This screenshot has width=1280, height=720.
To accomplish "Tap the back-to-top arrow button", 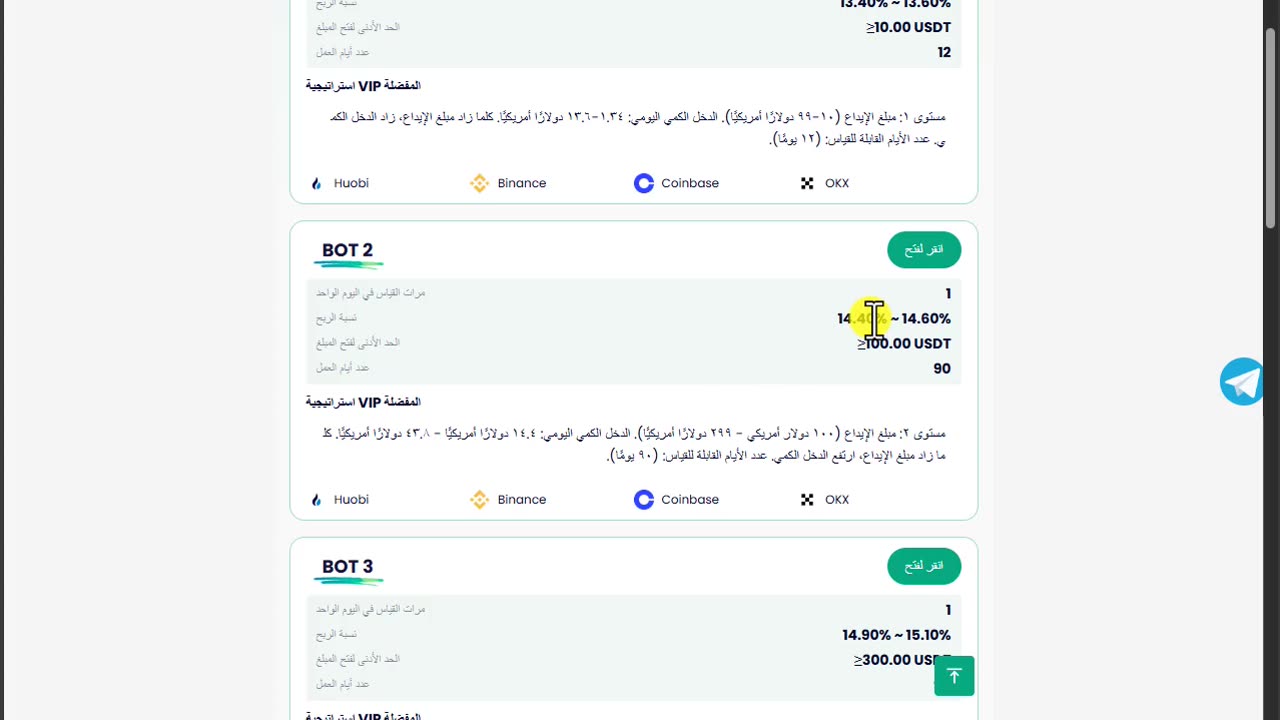I will tap(954, 676).
